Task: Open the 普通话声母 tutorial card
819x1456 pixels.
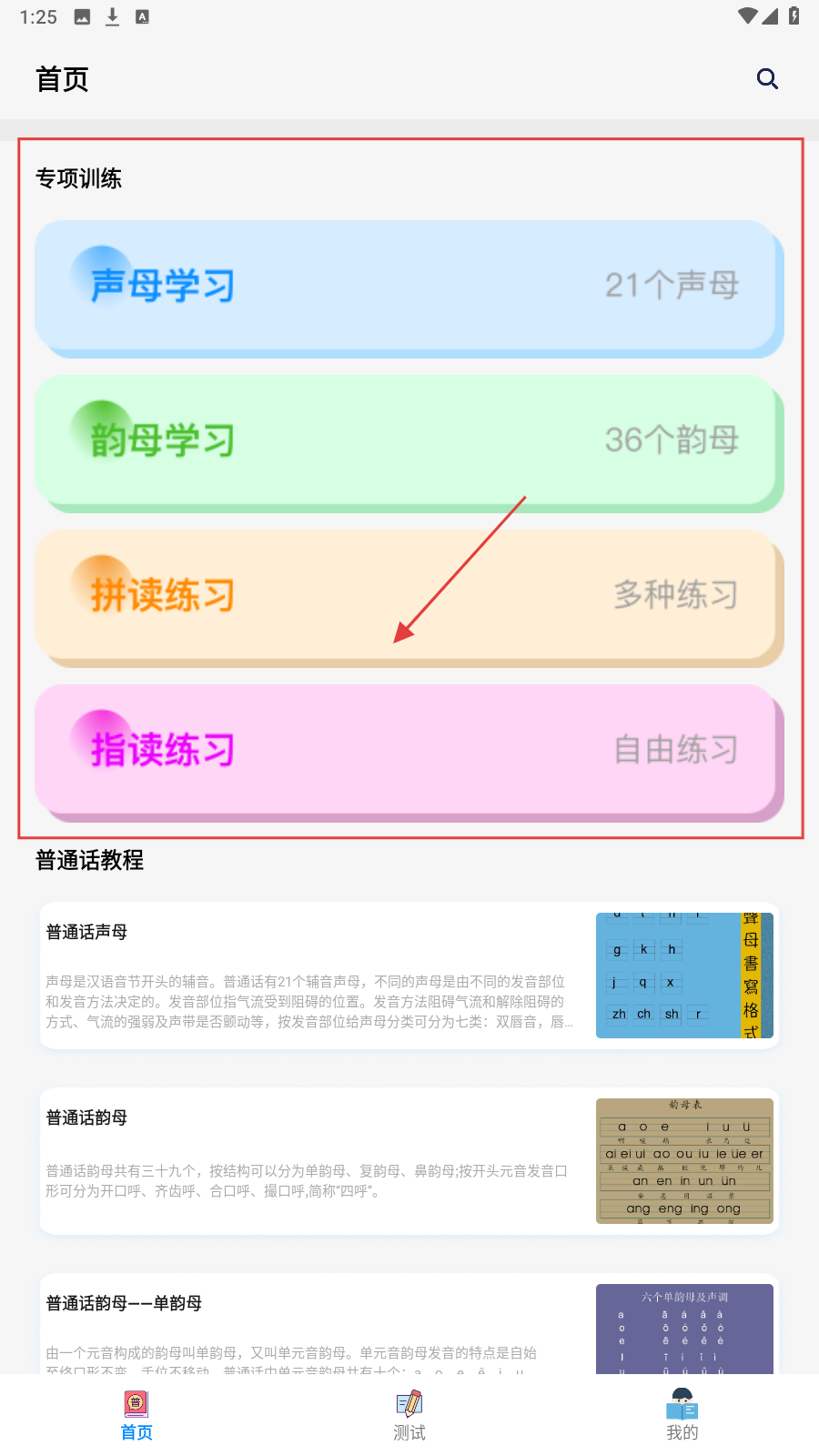Action: (408, 976)
